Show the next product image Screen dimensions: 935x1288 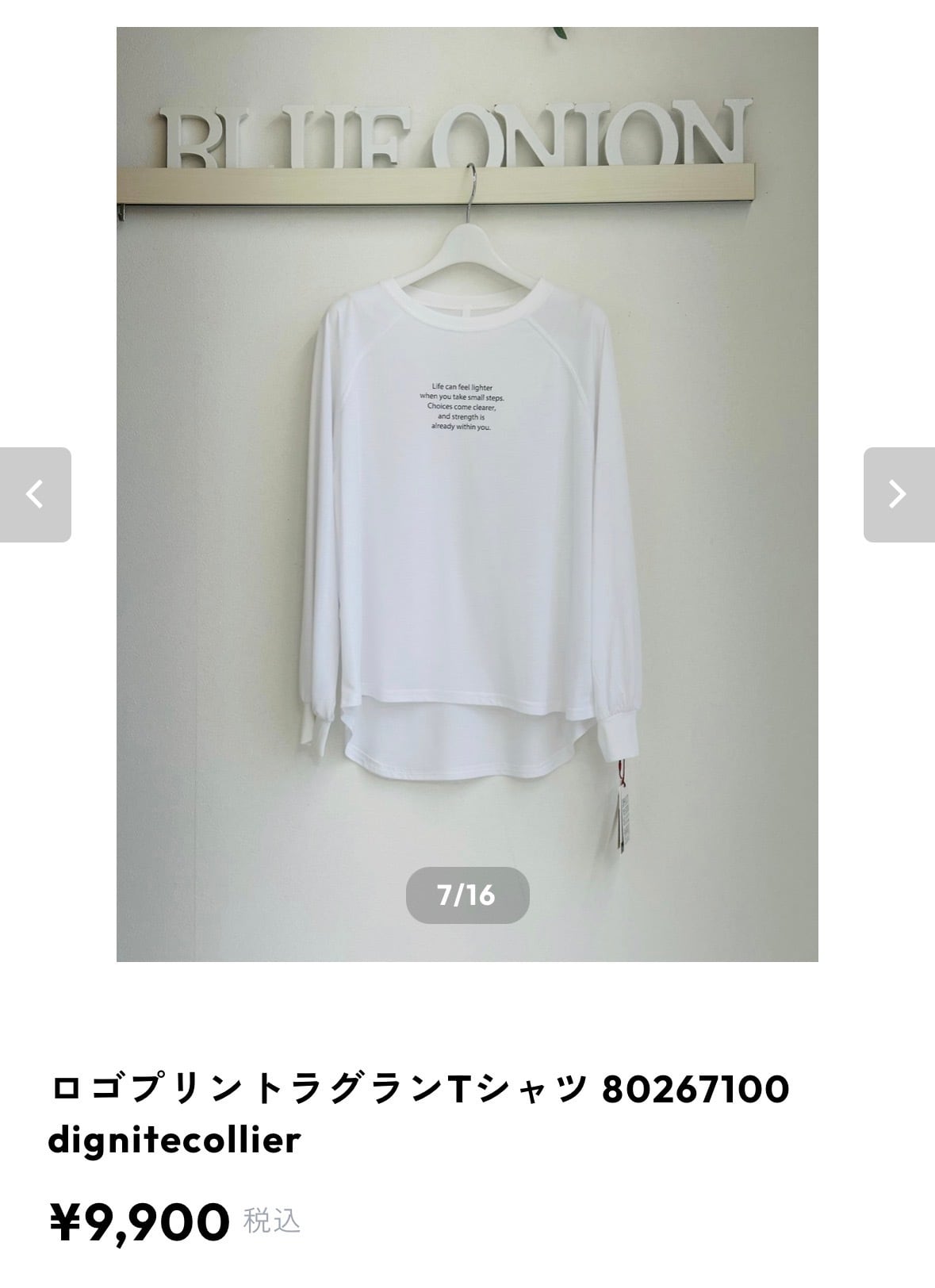(x=899, y=495)
